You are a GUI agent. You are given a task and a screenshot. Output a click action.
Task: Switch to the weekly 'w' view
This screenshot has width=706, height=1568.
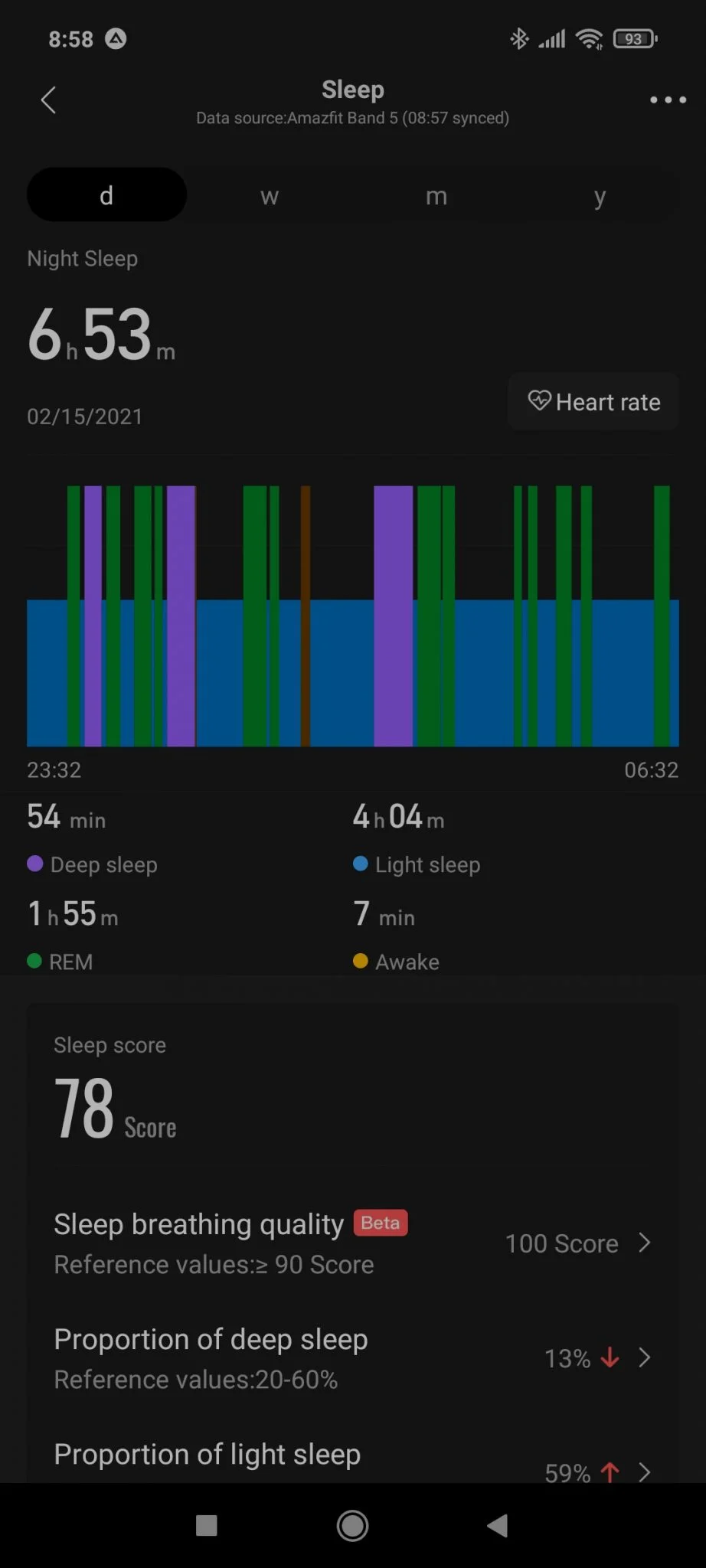270,196
